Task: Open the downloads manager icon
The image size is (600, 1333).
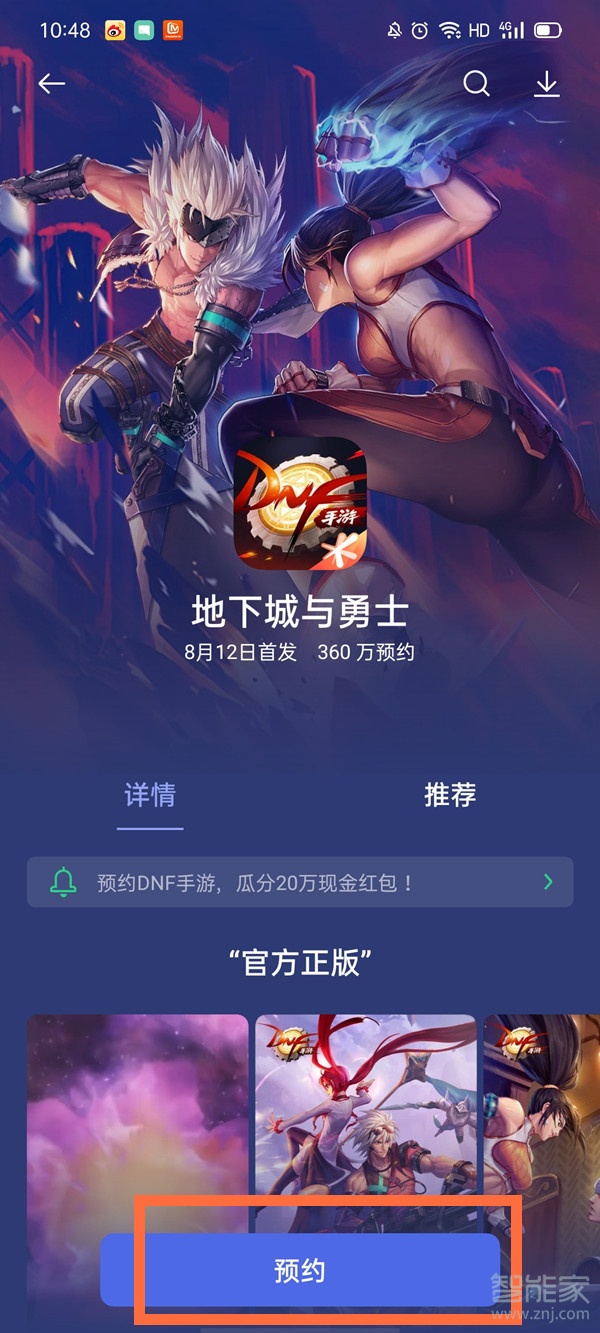Action: [x=546, y=84]
